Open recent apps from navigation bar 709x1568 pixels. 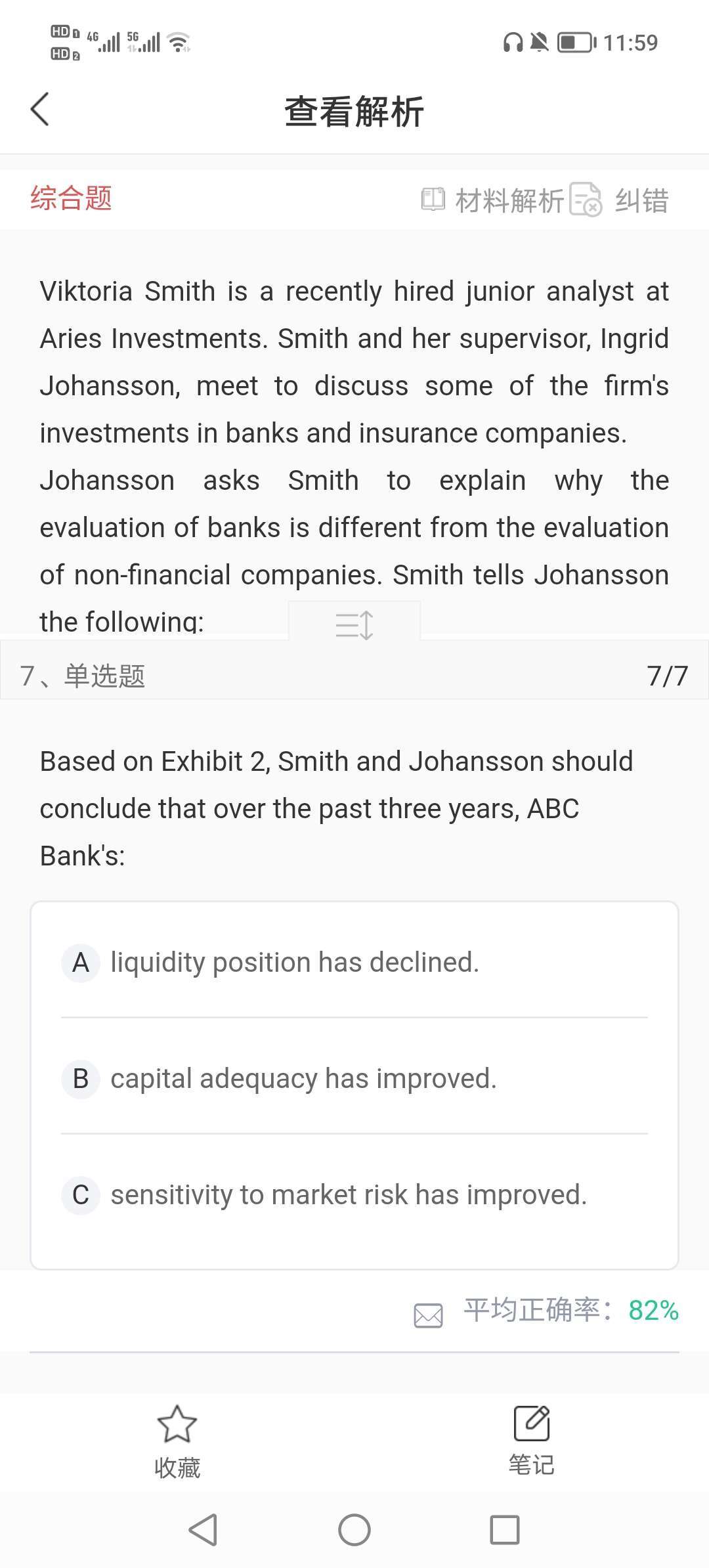505,1529
